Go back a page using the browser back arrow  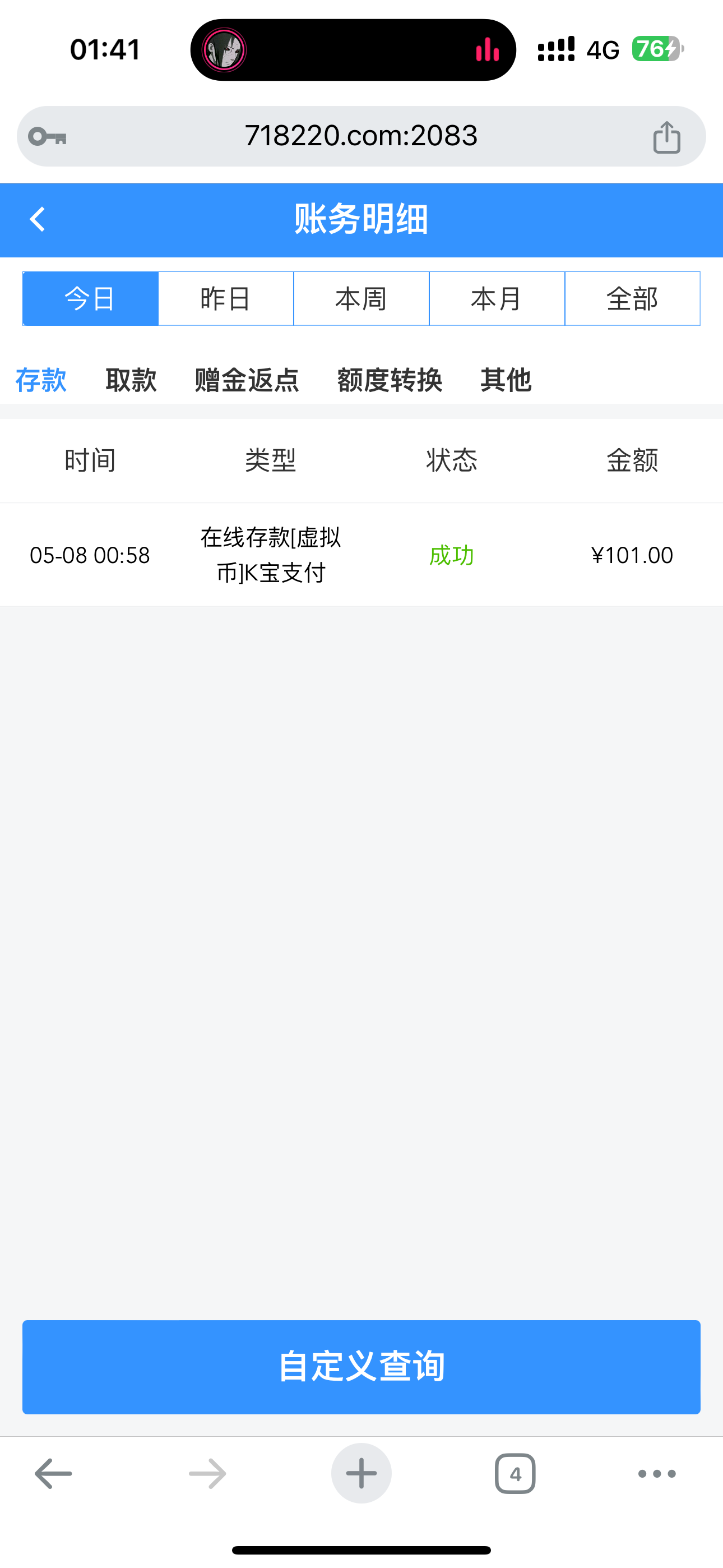pos(52,1473)
